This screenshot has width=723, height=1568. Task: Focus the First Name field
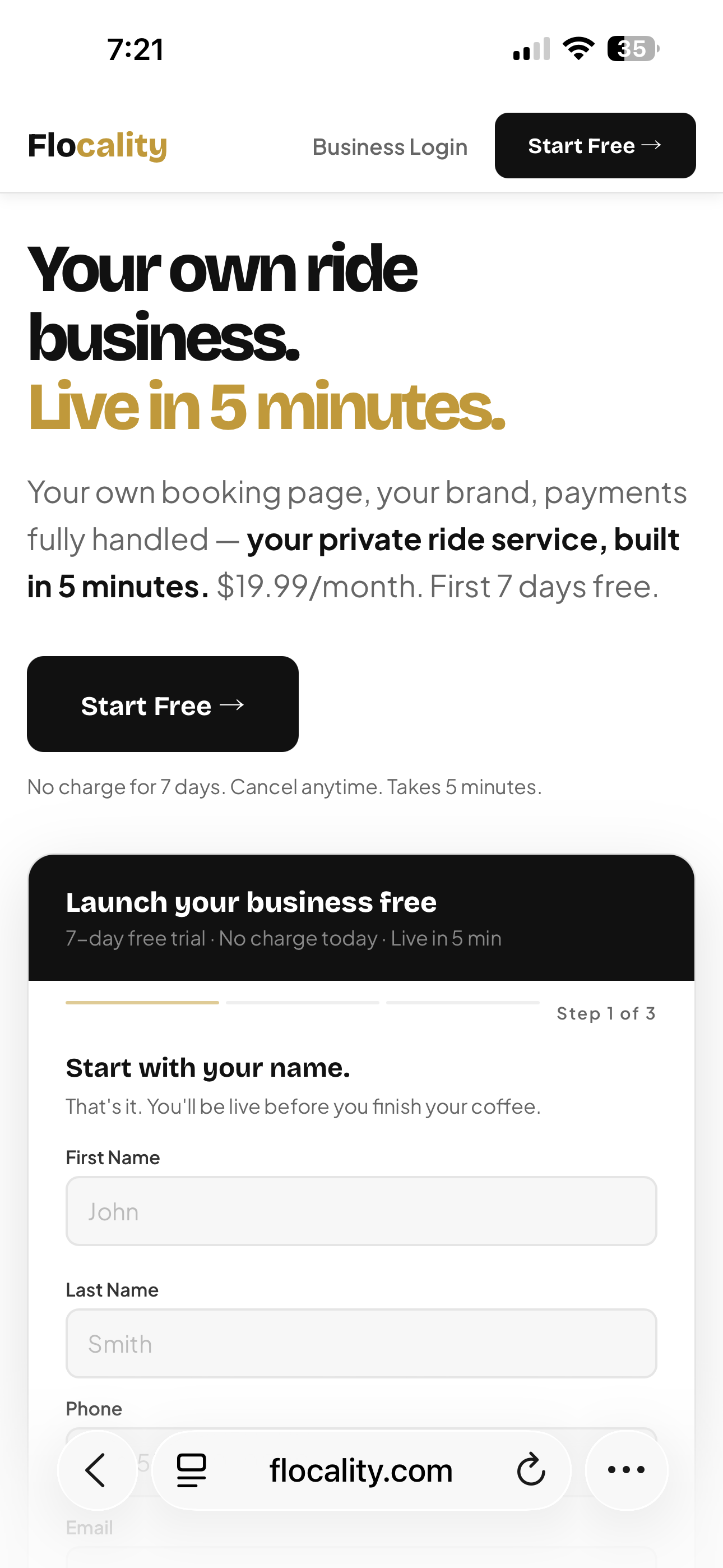[x=361, y=1211]
